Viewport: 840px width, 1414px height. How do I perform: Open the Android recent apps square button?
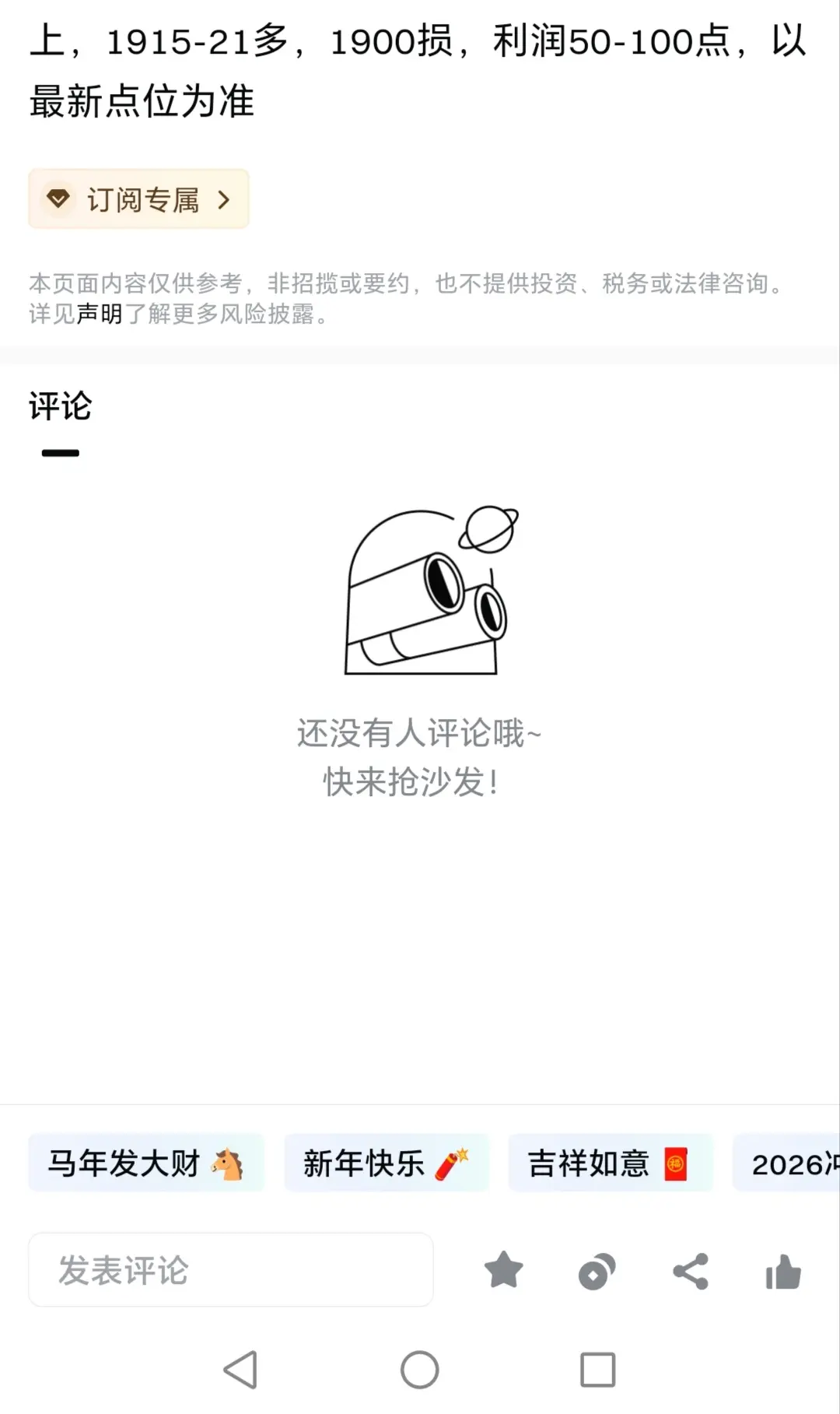coord(597,1370)
